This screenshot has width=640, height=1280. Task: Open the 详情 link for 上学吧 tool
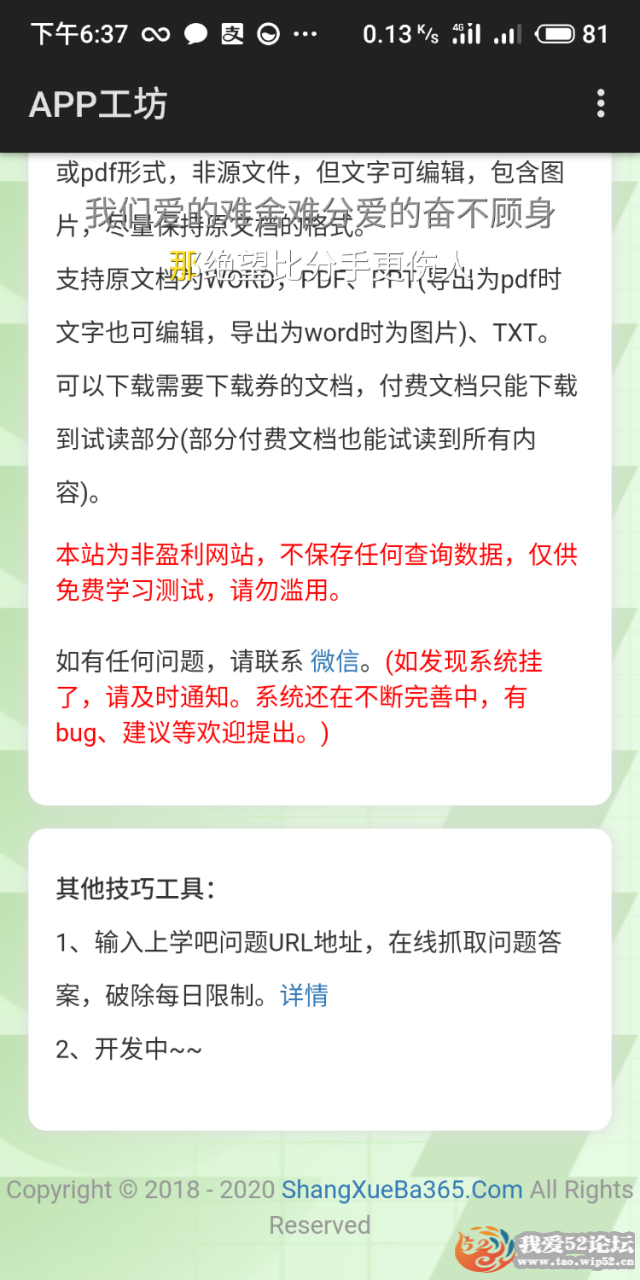coord(304,996)
